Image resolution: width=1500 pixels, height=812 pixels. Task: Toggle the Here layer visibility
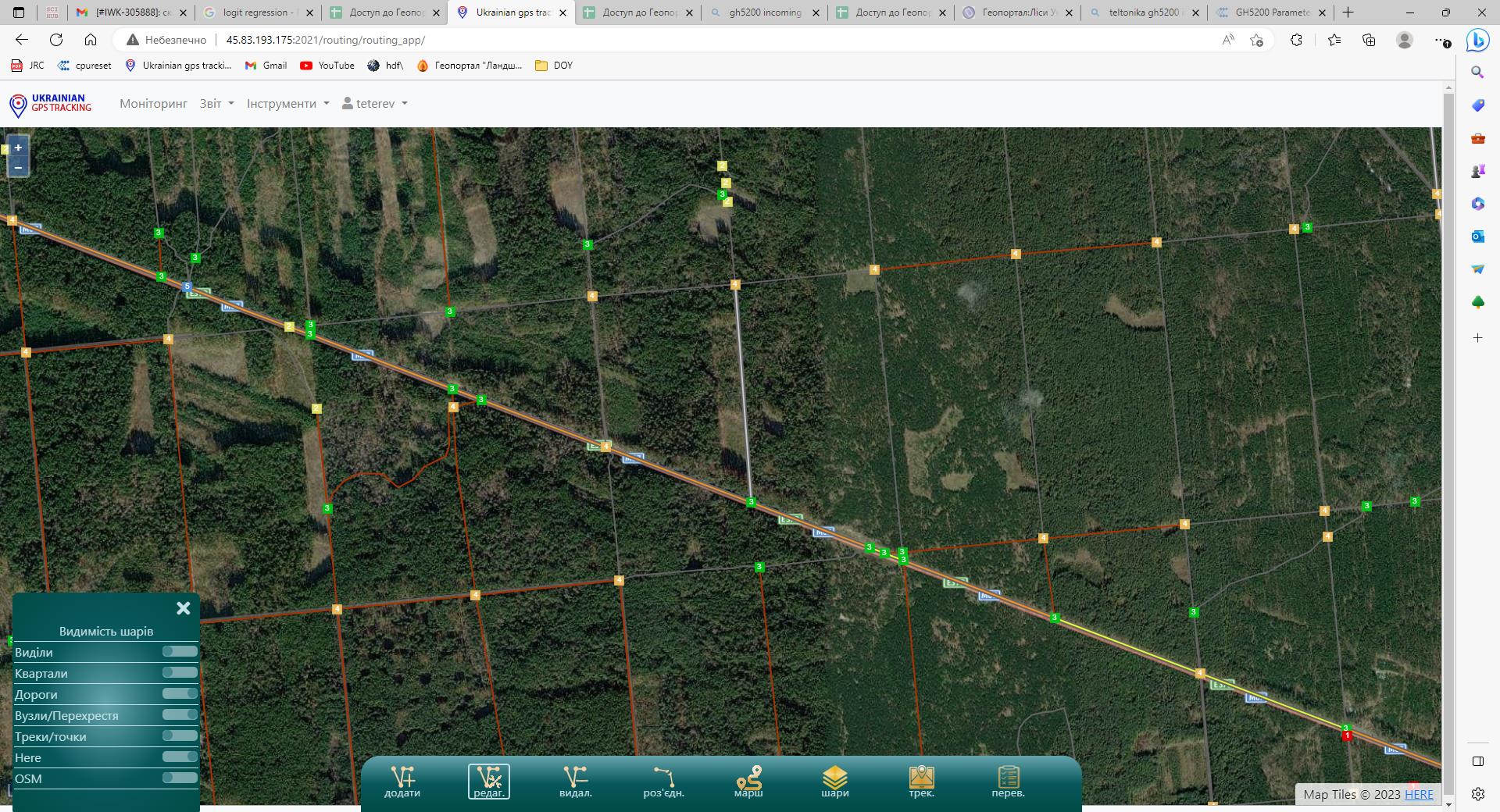[180, 757]
